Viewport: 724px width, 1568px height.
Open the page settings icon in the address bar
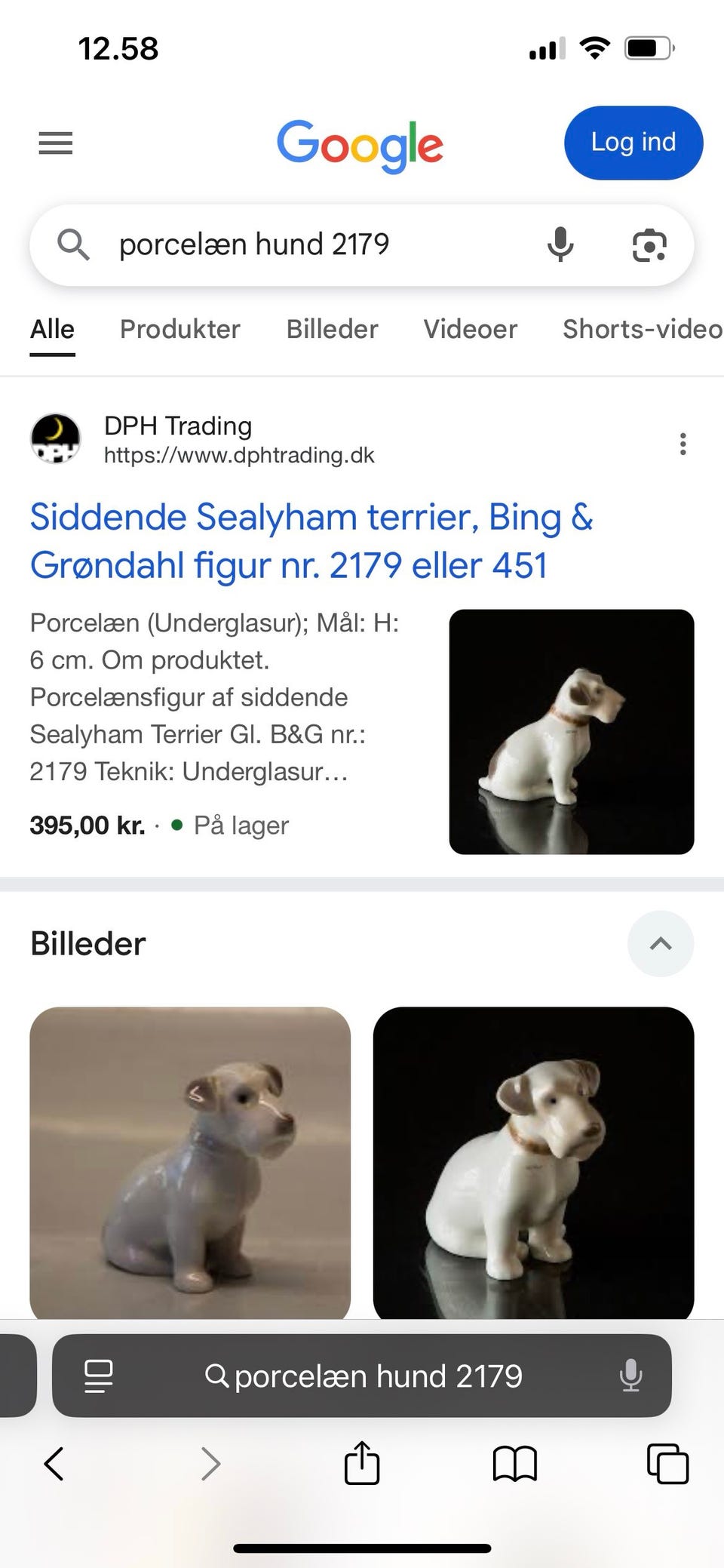[98, 1376]
